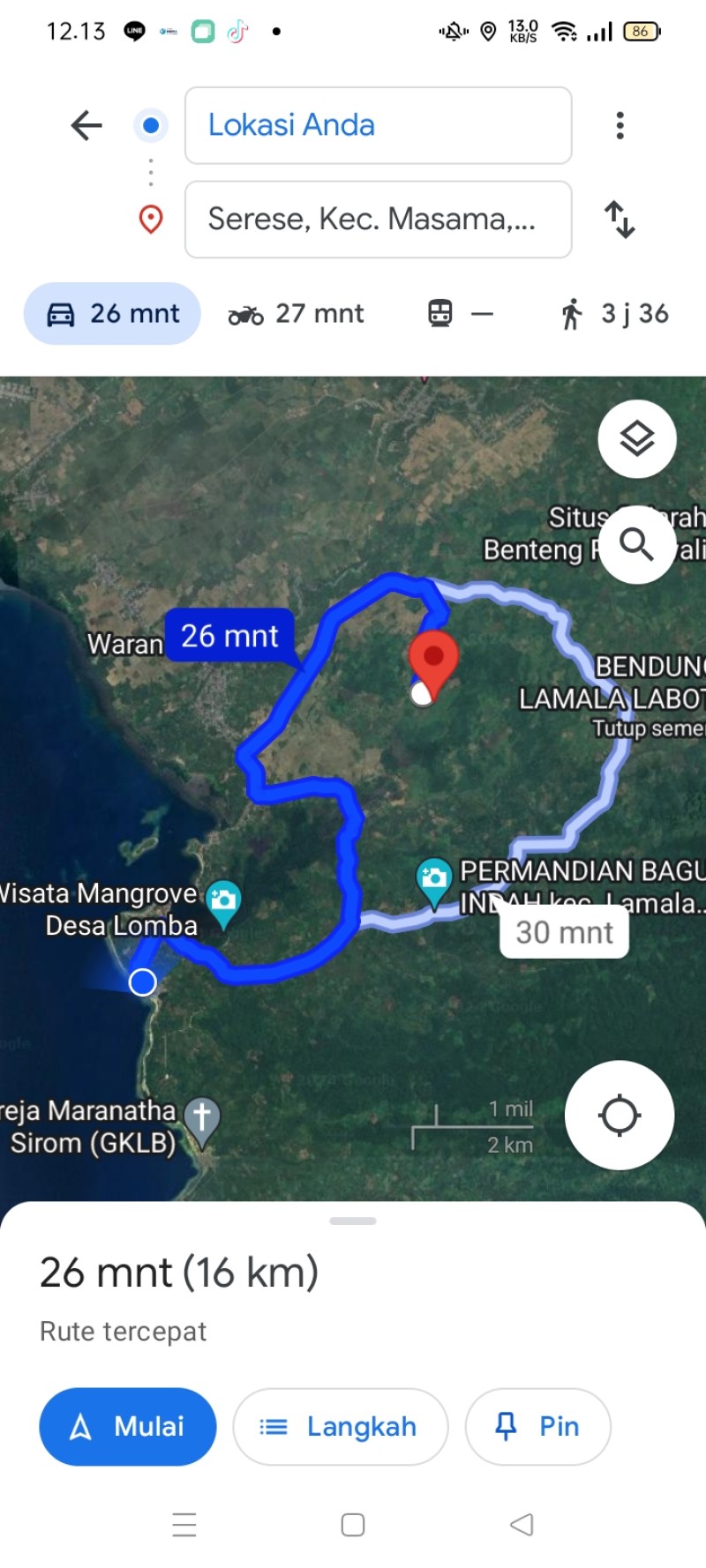Select the alternate 30 mnt route
706x1568 pixels.
click(564, 932)
